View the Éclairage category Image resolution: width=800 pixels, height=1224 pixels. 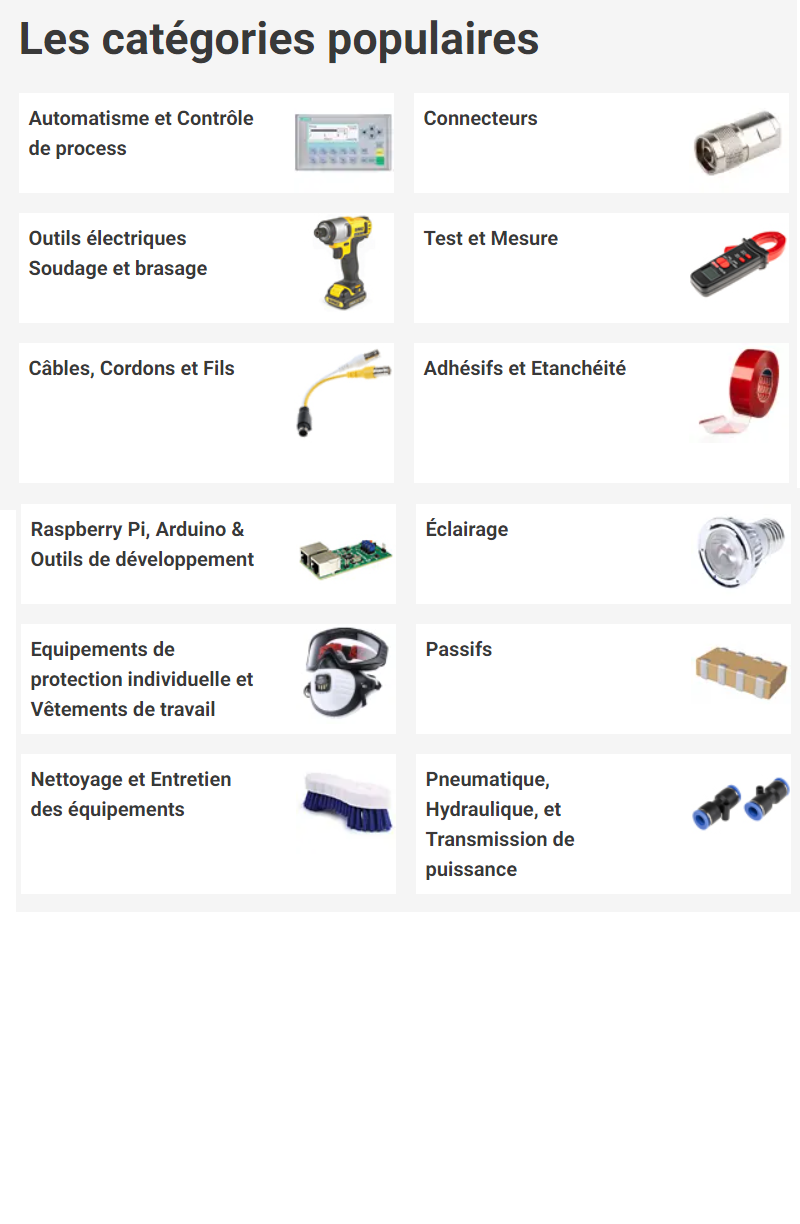(x=467, y=530)
